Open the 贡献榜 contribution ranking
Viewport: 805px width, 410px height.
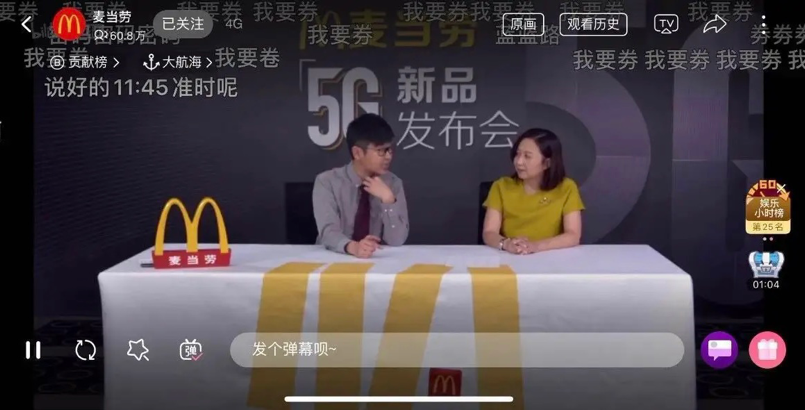85,62
